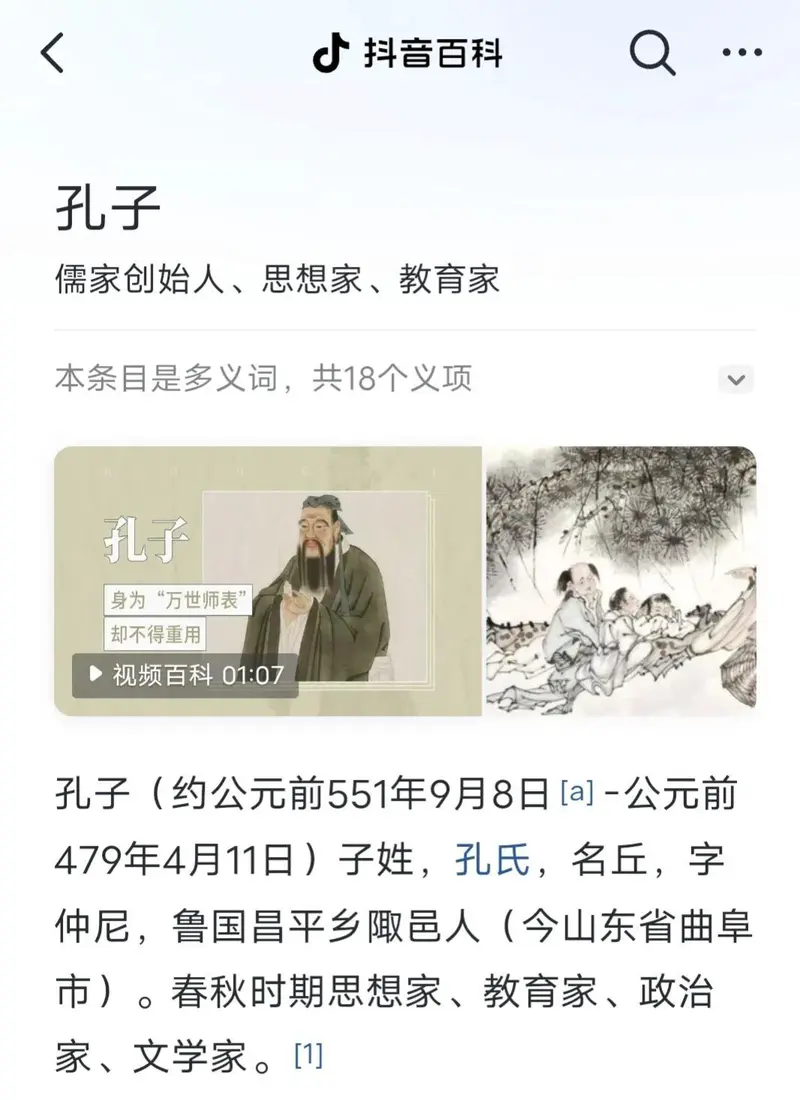The width and height of the screenshot is (800, 1100).
Task: View reference [1] citation
Action: click(x=309, y=1054)
